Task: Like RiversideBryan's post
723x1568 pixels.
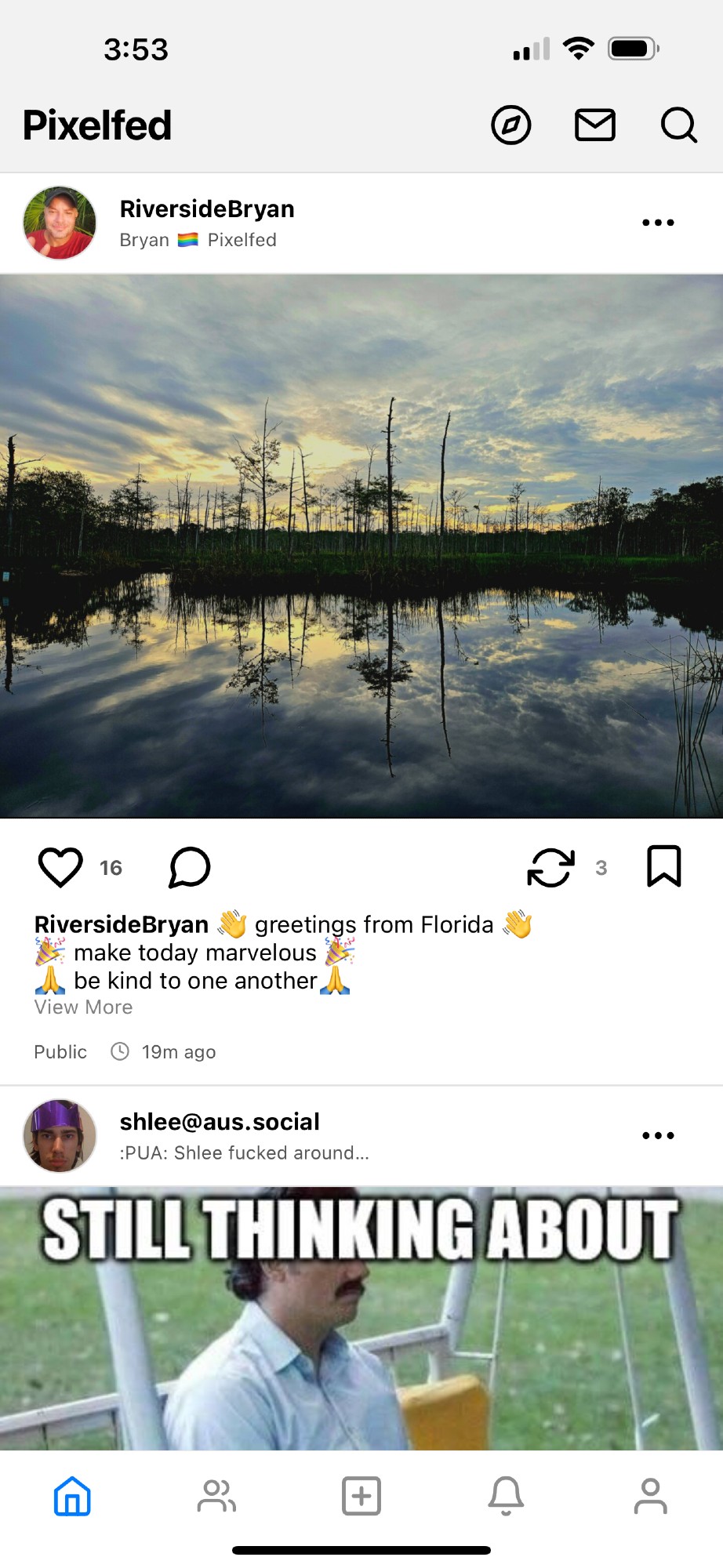Action: point(60,867)
